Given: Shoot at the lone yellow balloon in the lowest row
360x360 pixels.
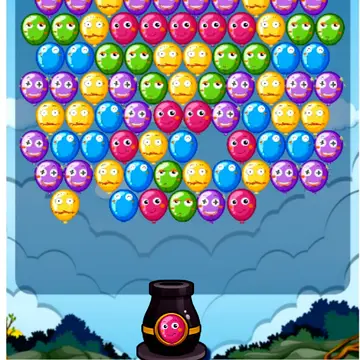Looking at the screenshot, I should pyautogui.click(x=65, y=206).
